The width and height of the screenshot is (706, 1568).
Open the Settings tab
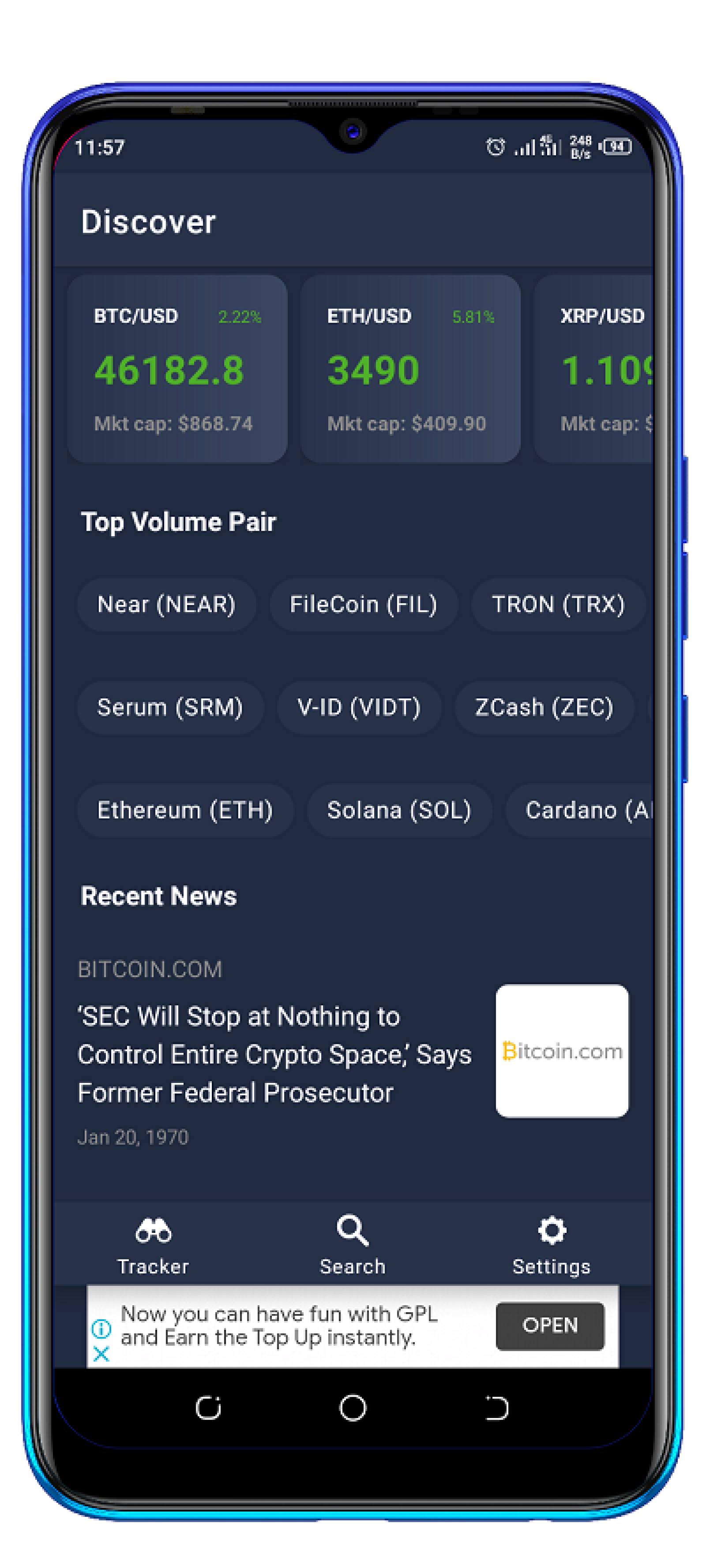click(x=551, y=1245)
